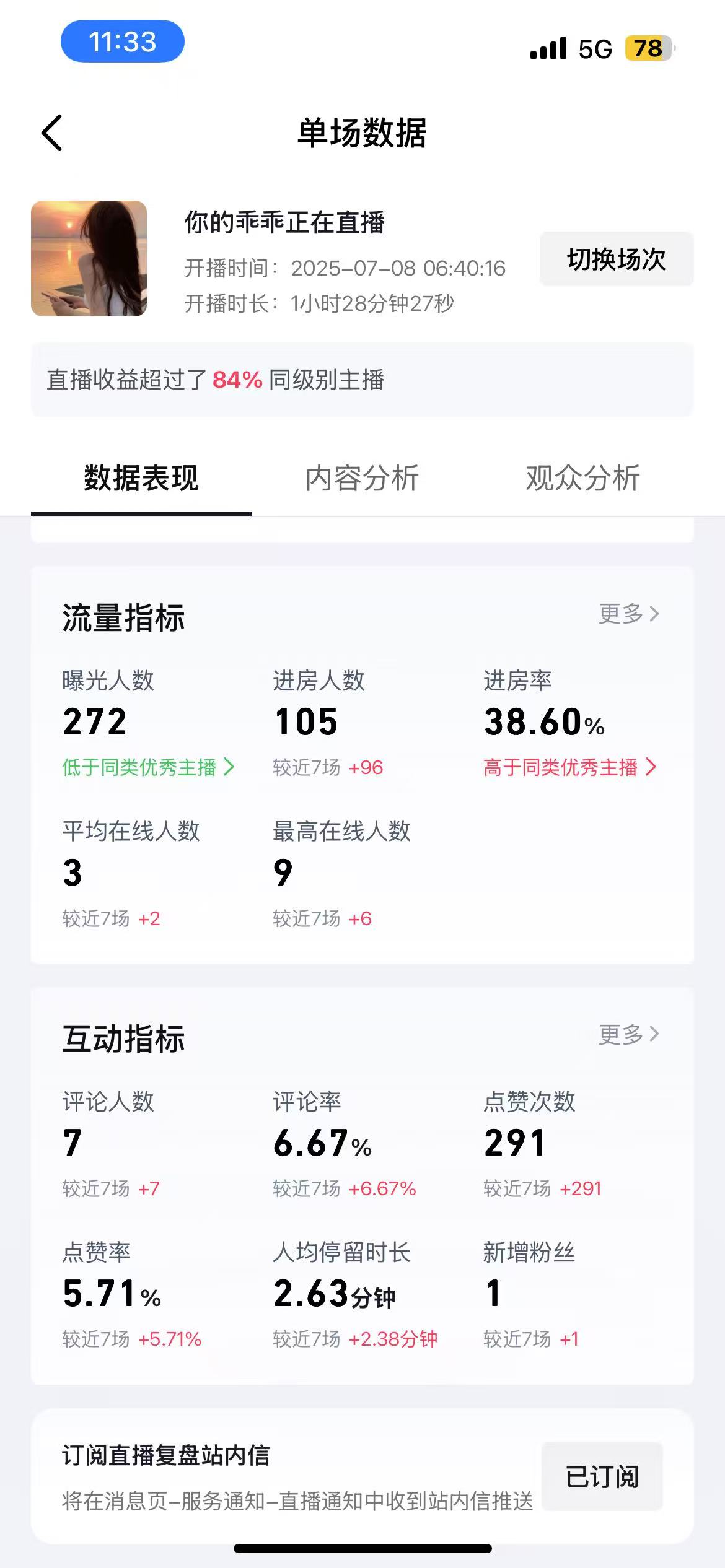This screenshot has height=1568, width=725.
Task: Switch to the 内容分析 tab
Action: [x=362, y=478]
